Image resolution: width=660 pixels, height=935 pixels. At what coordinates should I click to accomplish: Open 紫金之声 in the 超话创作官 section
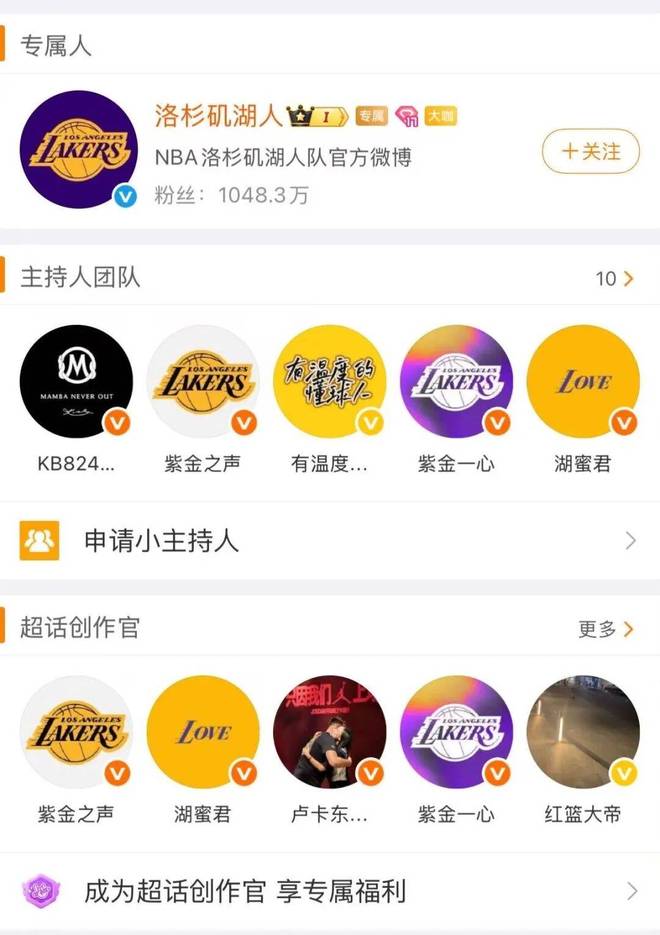76,732
